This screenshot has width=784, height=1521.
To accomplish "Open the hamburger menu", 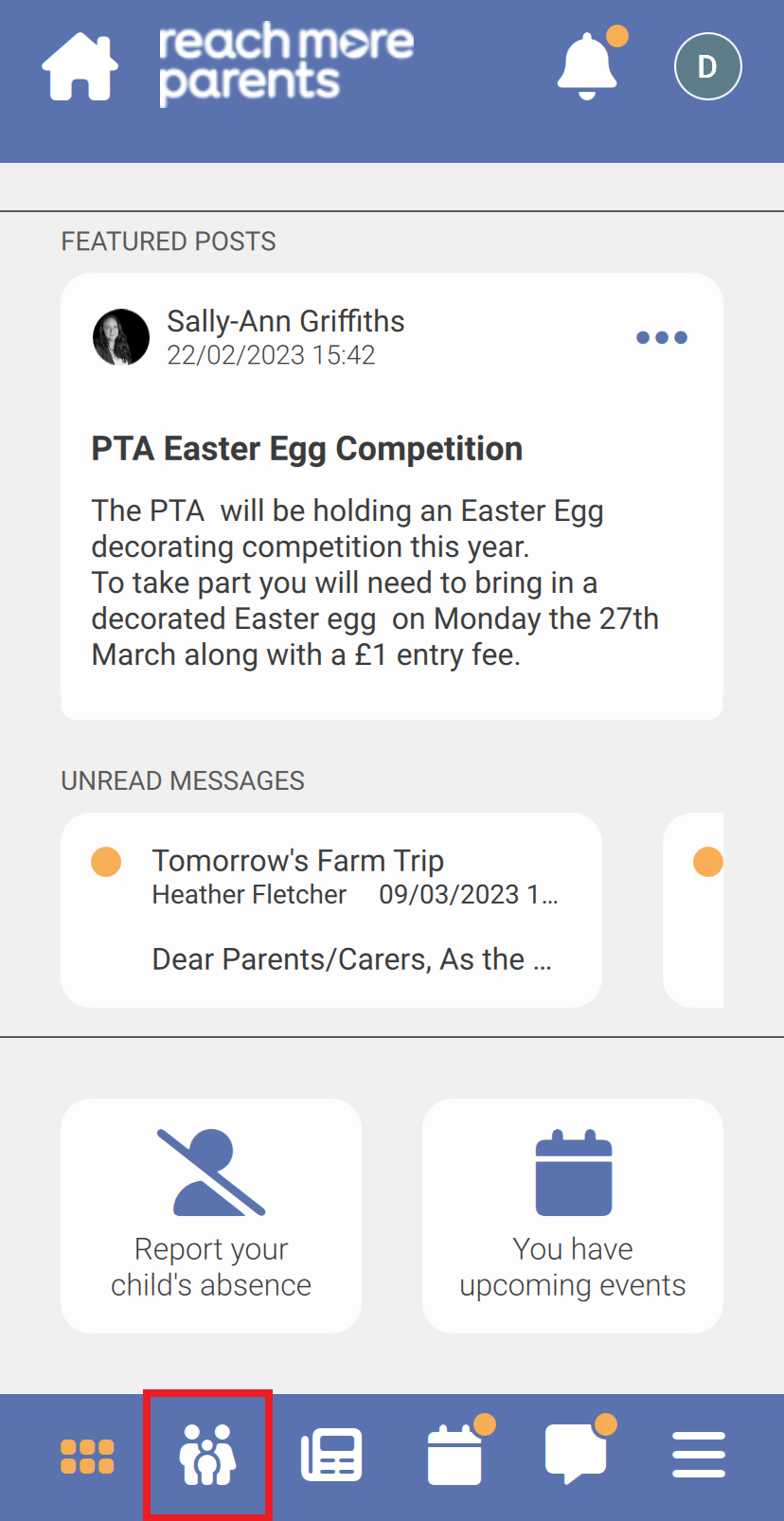I will tap(699, 1456).
